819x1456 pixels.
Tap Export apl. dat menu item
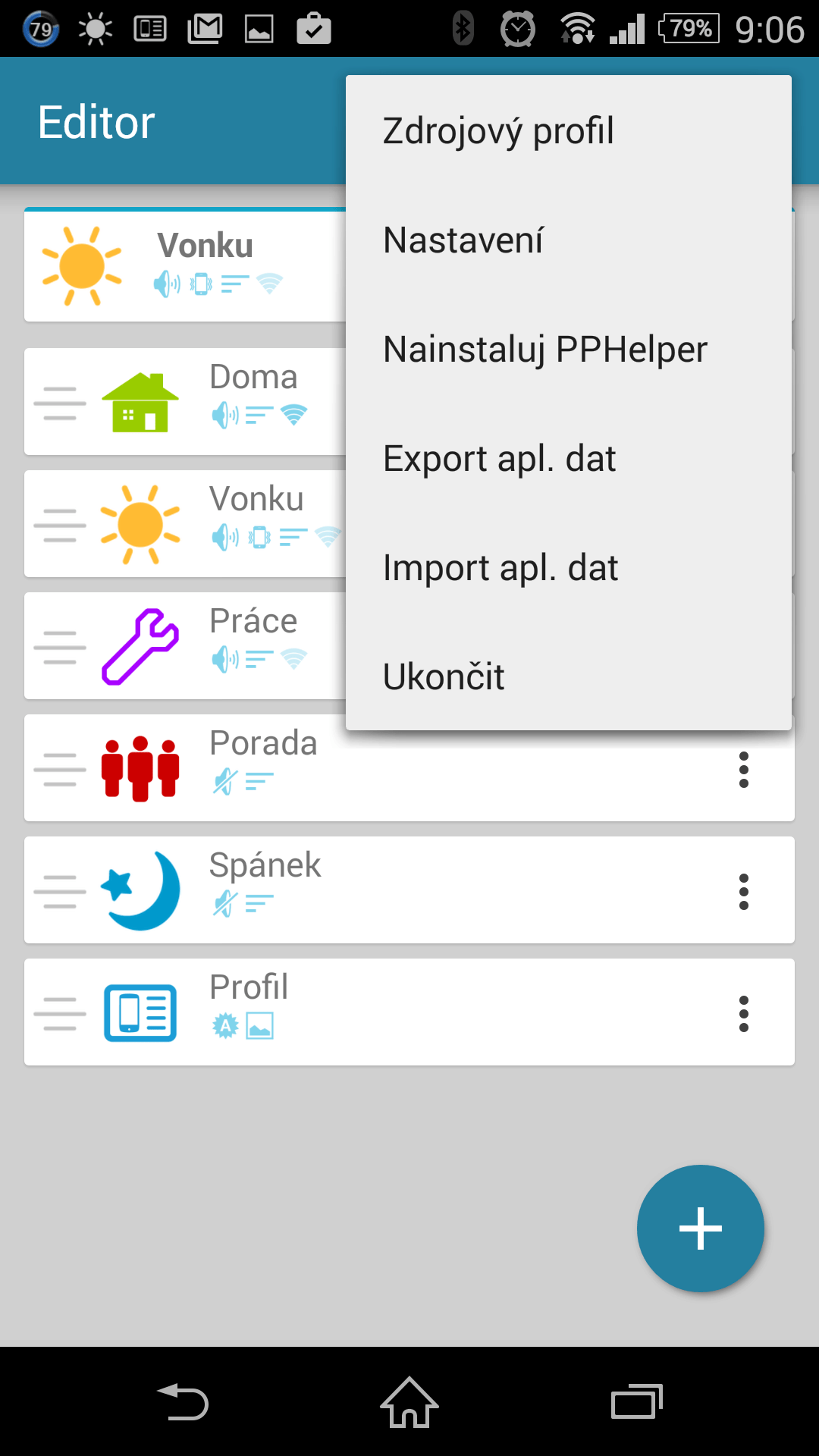coord(569,458)
